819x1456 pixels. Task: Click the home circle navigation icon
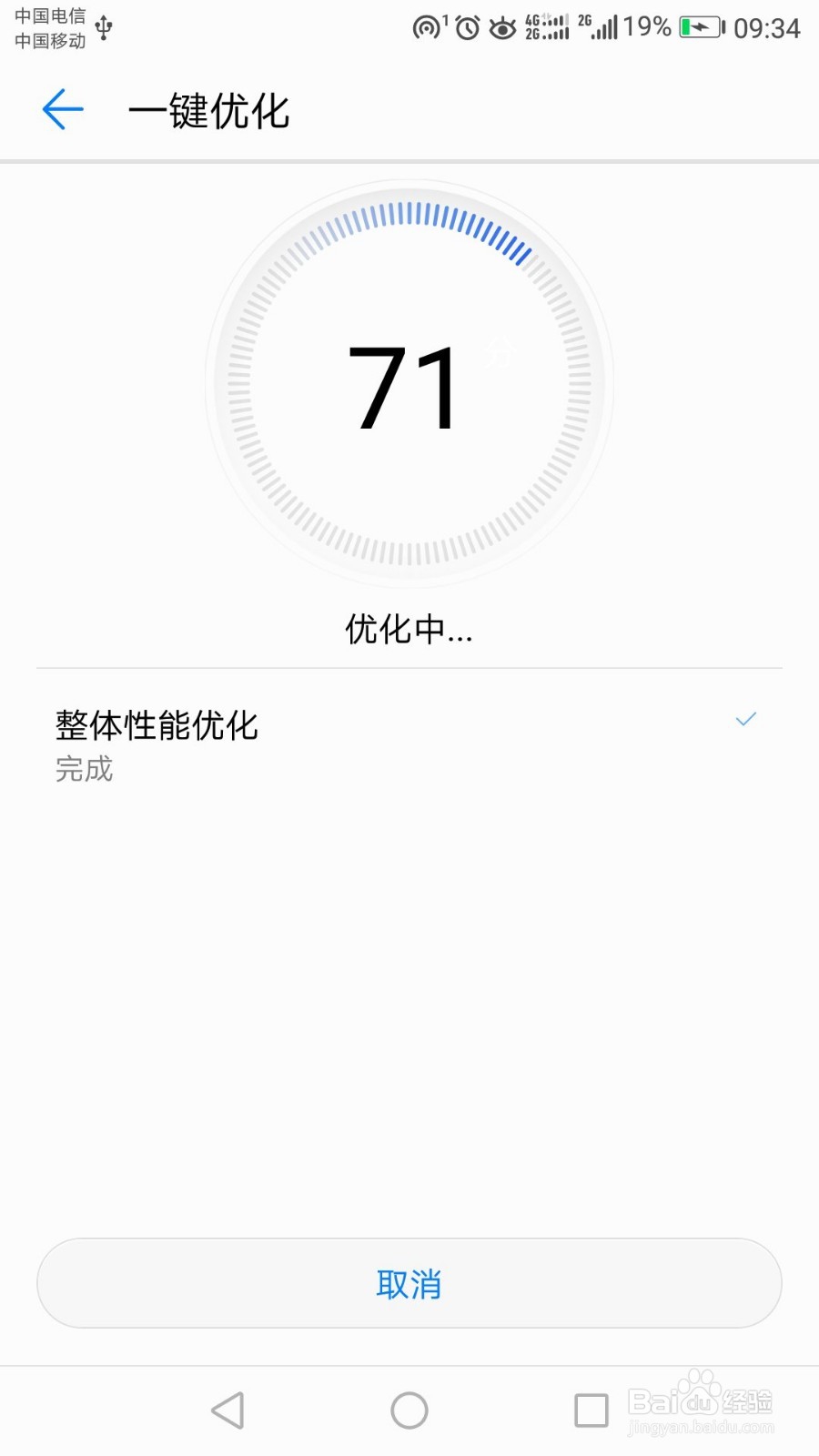click(409, 1410)
